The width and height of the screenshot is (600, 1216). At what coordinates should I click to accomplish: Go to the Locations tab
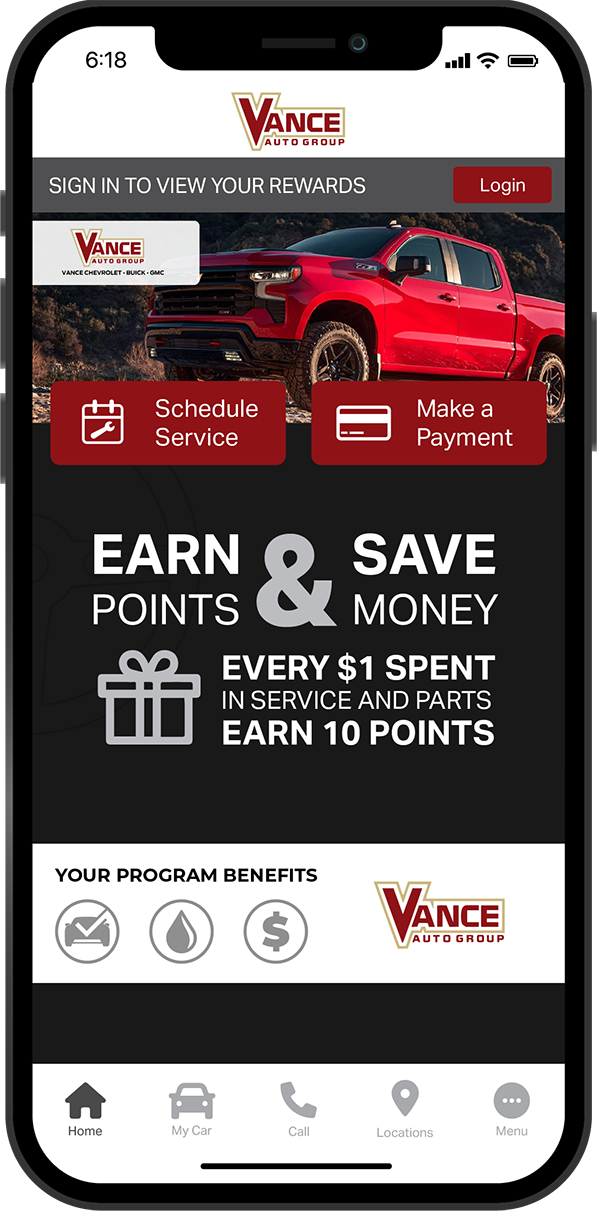(x=404, y=1109)
